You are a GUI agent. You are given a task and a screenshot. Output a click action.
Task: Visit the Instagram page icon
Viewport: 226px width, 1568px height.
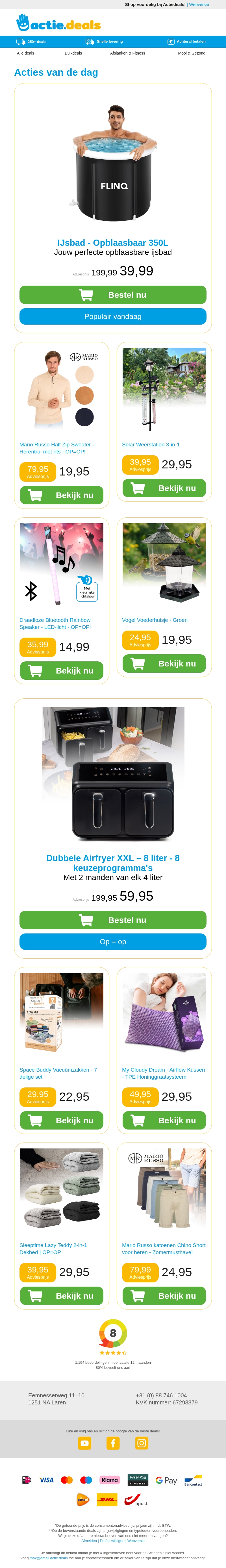click(x=141, y=1443)
